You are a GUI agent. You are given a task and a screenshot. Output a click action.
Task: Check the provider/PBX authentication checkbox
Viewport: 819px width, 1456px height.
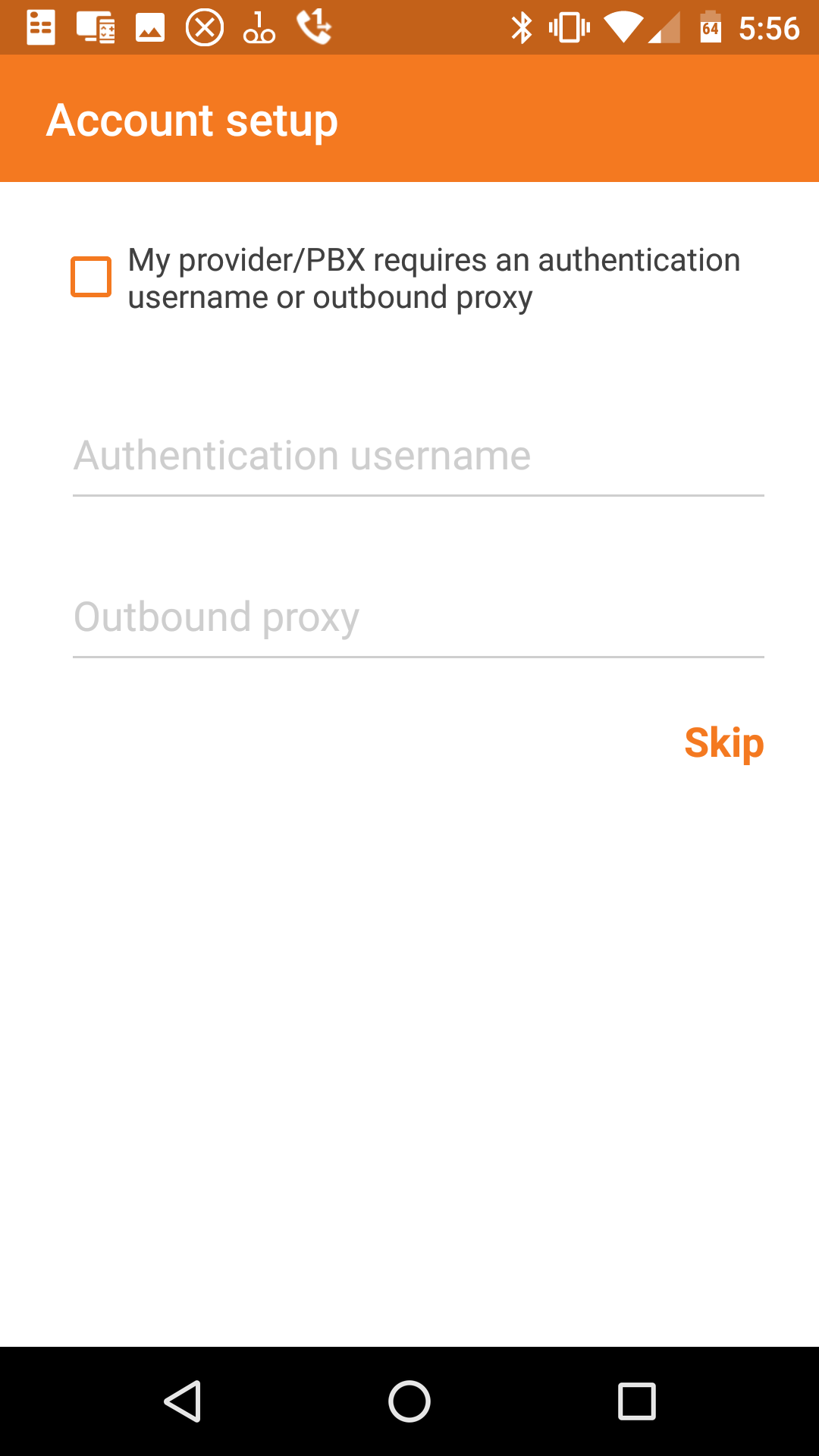(x=91, y=277)
